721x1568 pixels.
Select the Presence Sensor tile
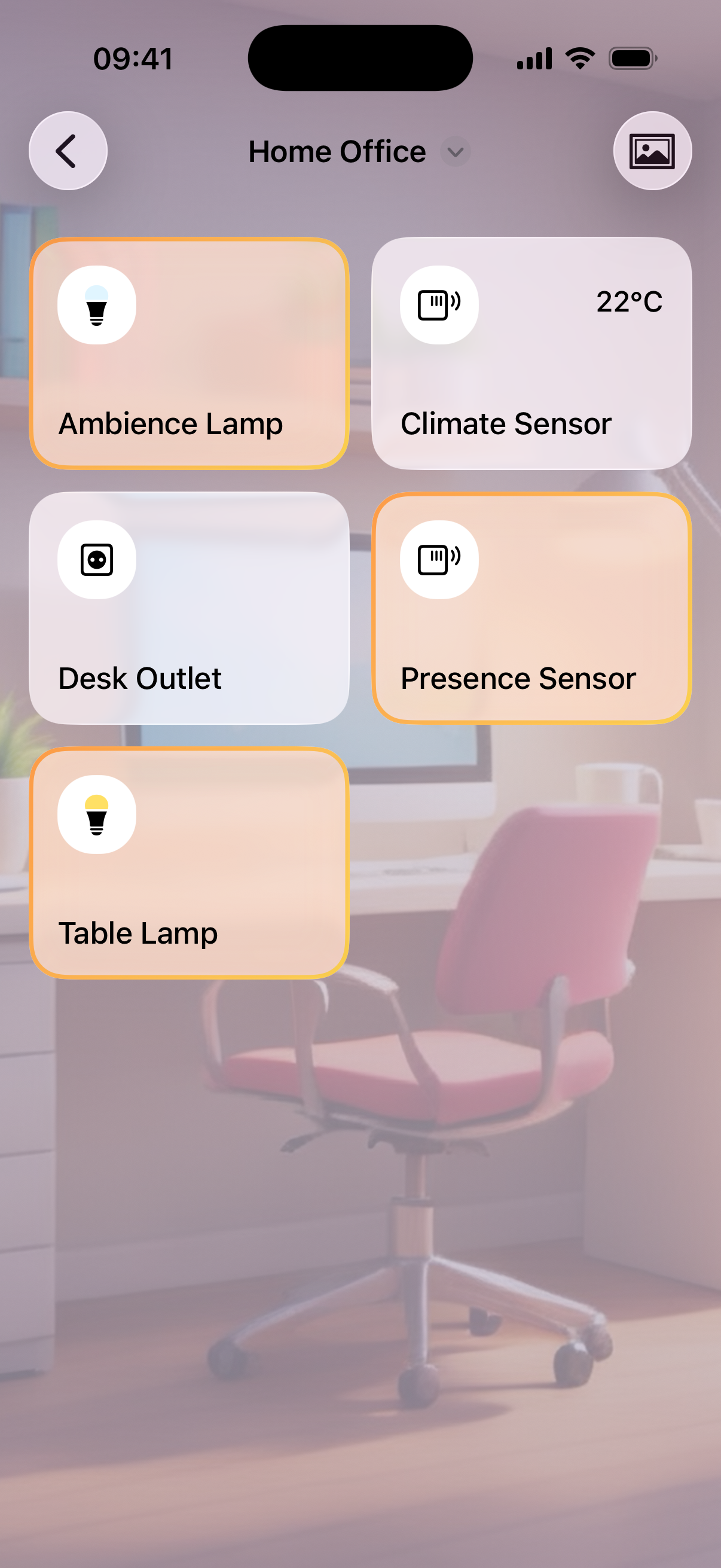coord(531,608)
